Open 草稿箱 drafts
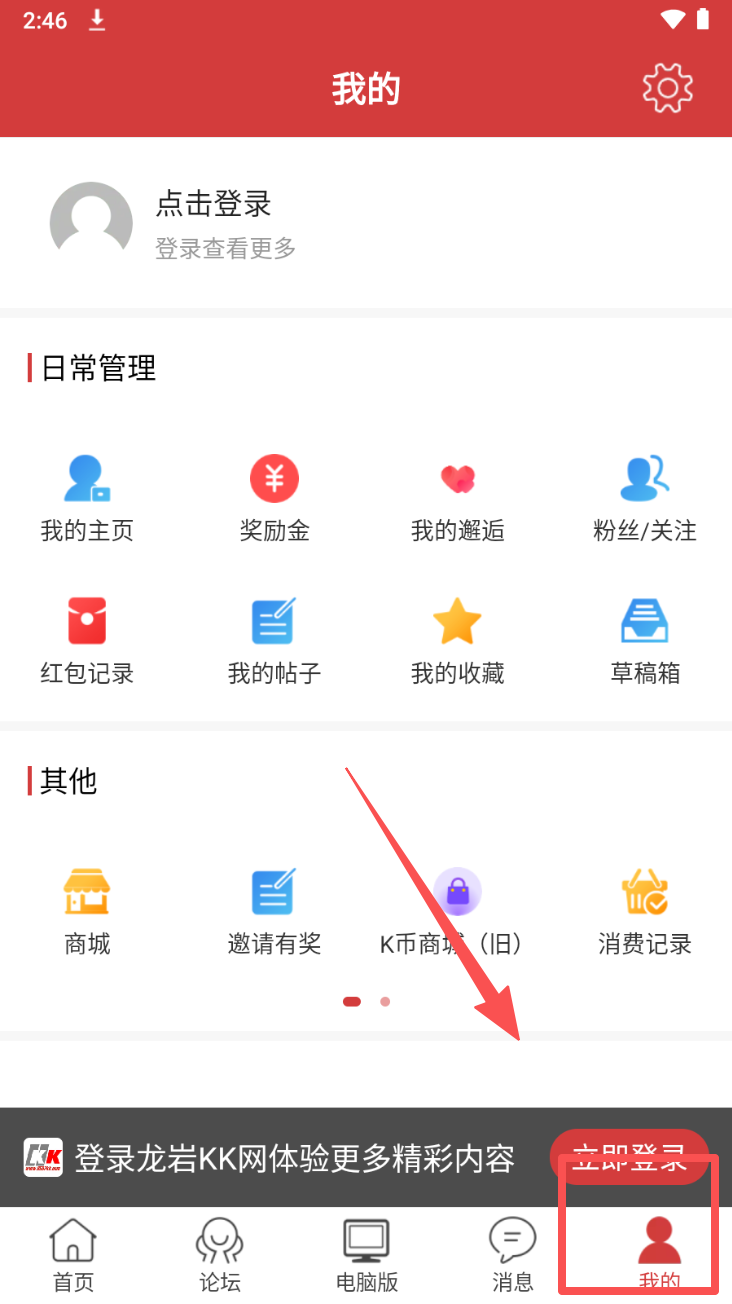Image resolution: width=732 pixels, height=1304 pixels. point(644,641)
